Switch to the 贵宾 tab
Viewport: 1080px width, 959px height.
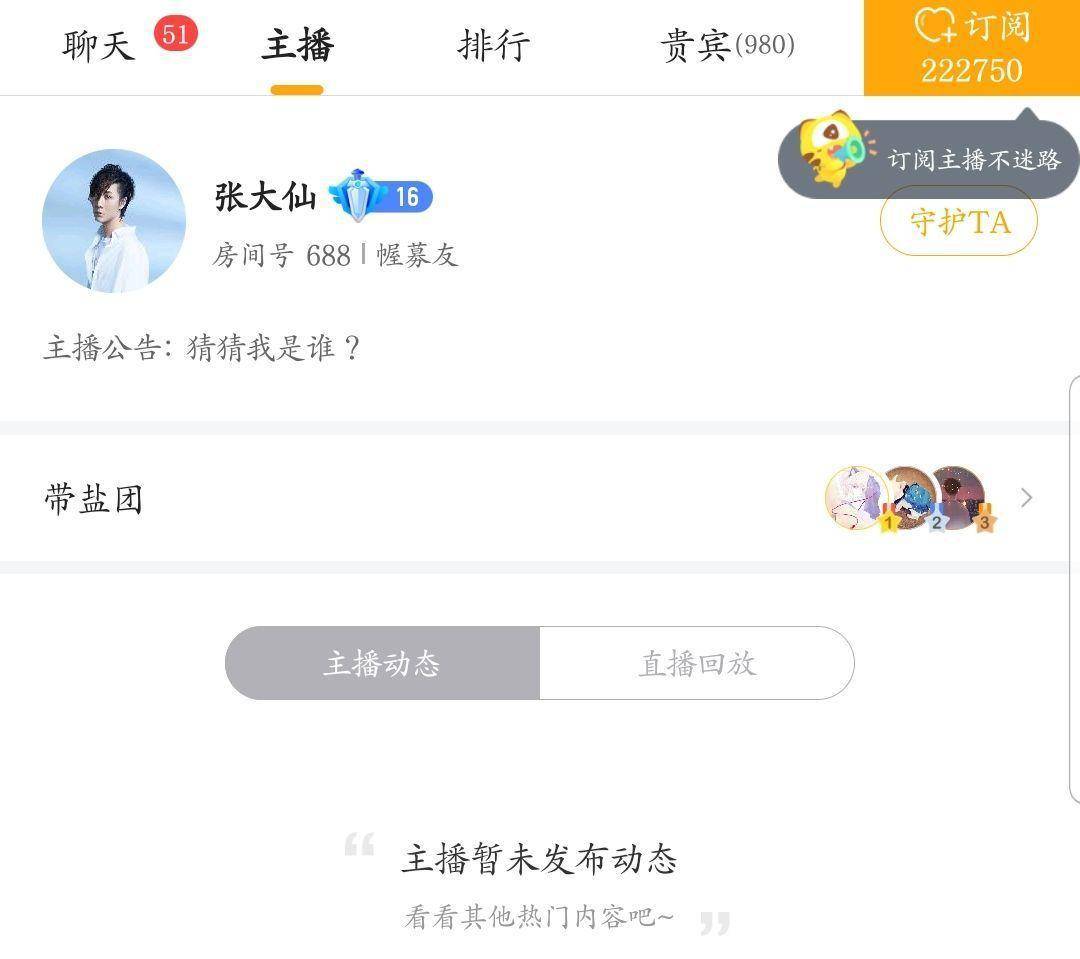pos(727,46)
